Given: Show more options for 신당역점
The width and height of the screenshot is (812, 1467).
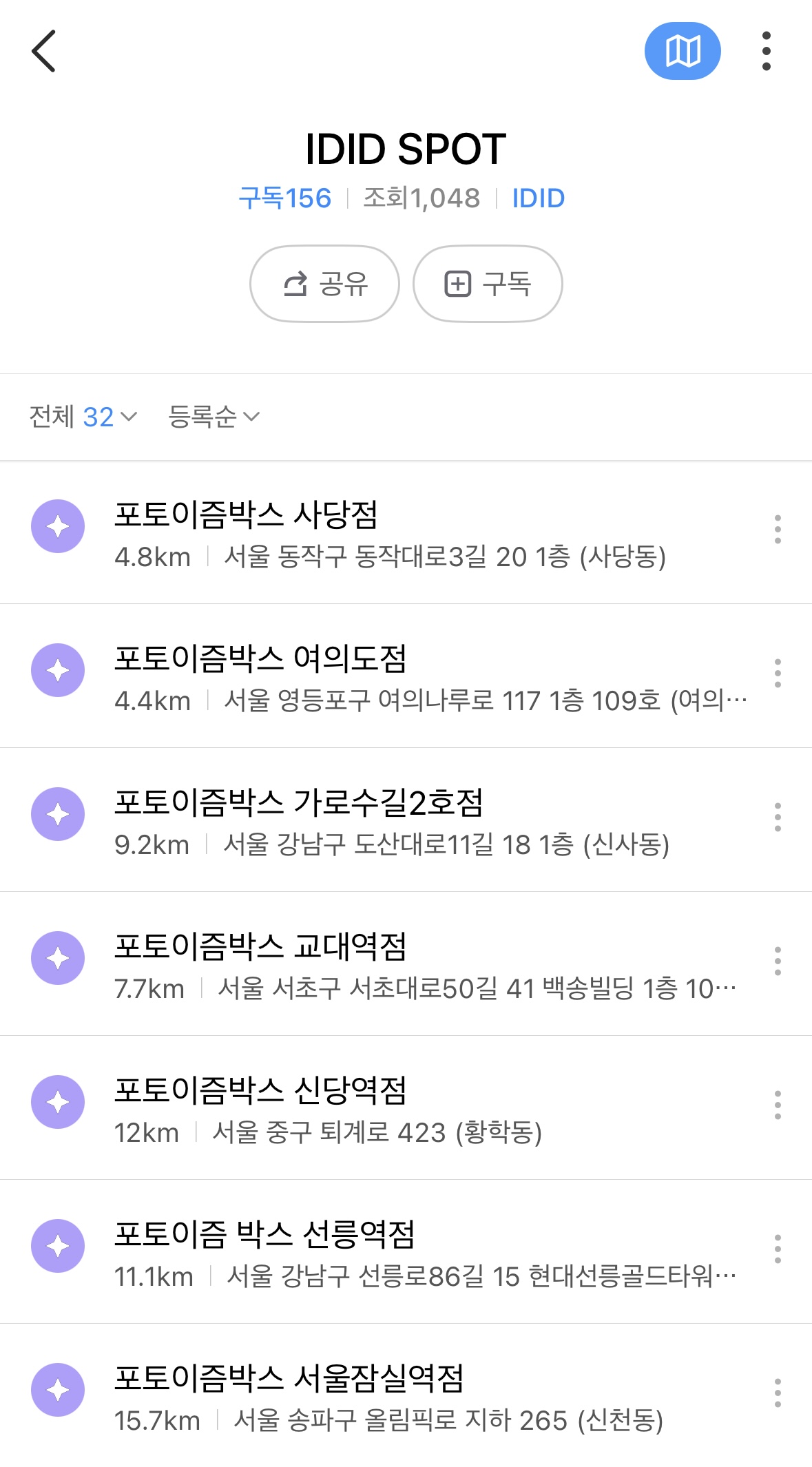Looking at the screenshot, I should click(778, 1105).
